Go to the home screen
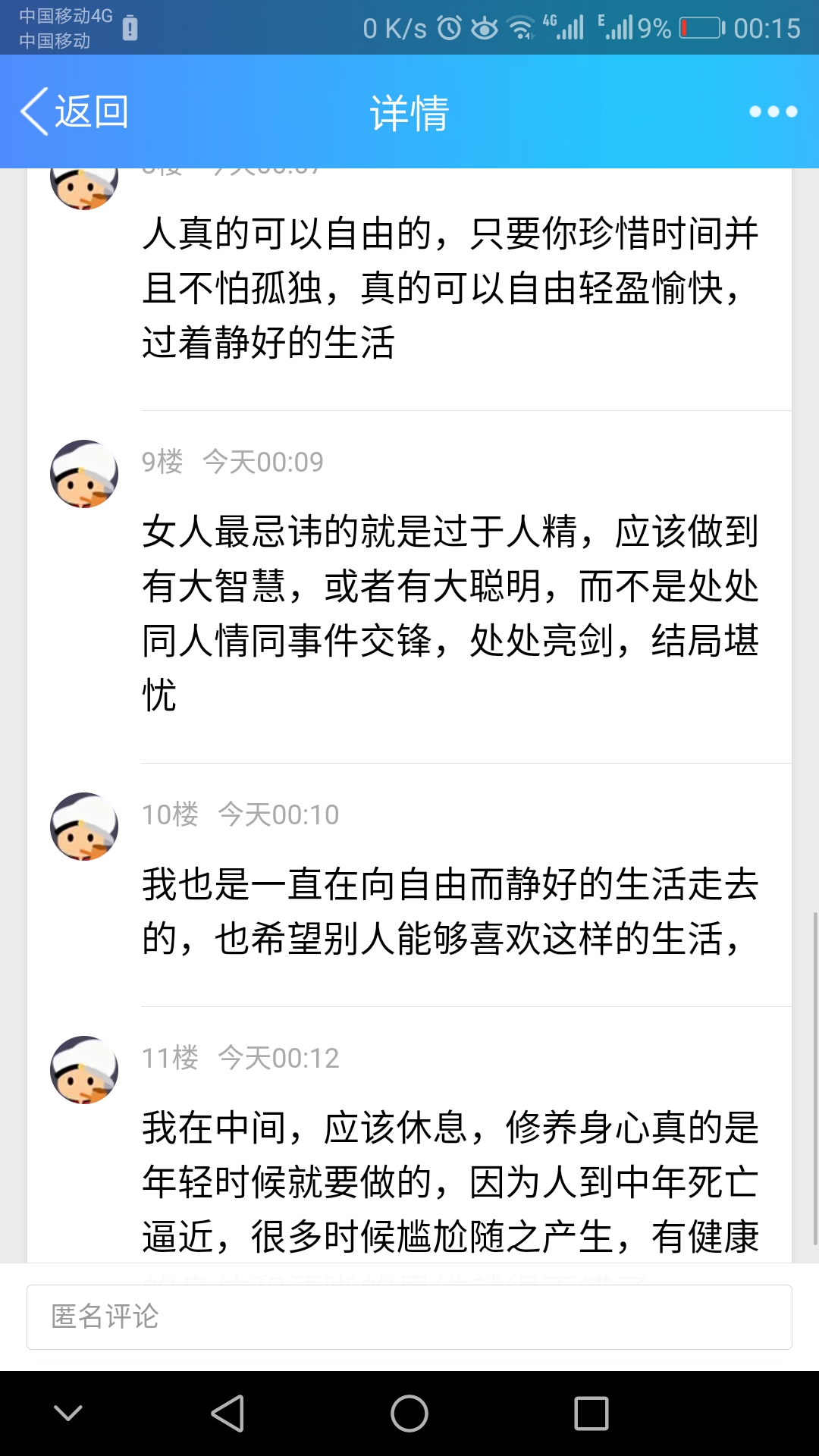 tap(409, 1414)
